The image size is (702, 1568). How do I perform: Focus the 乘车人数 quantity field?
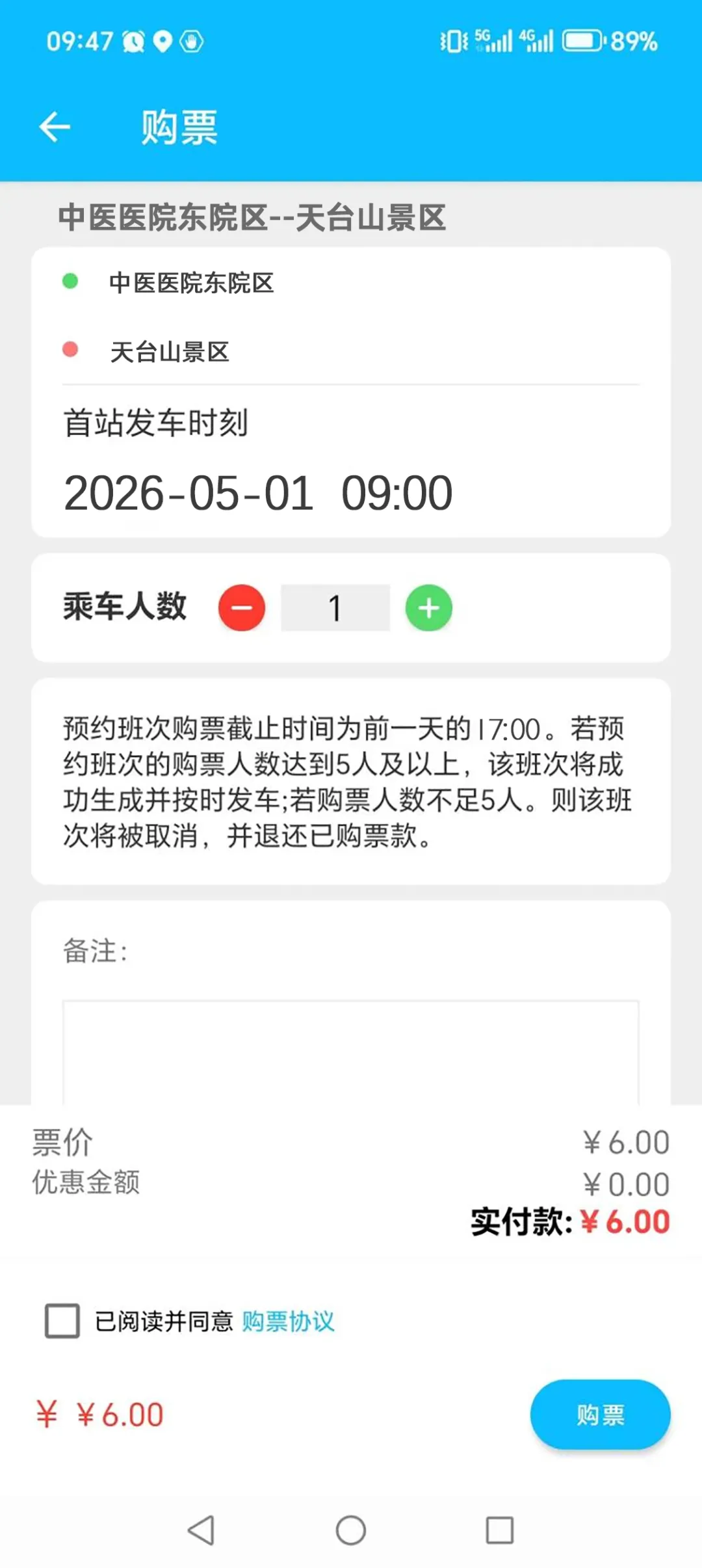tap(335, 608)
